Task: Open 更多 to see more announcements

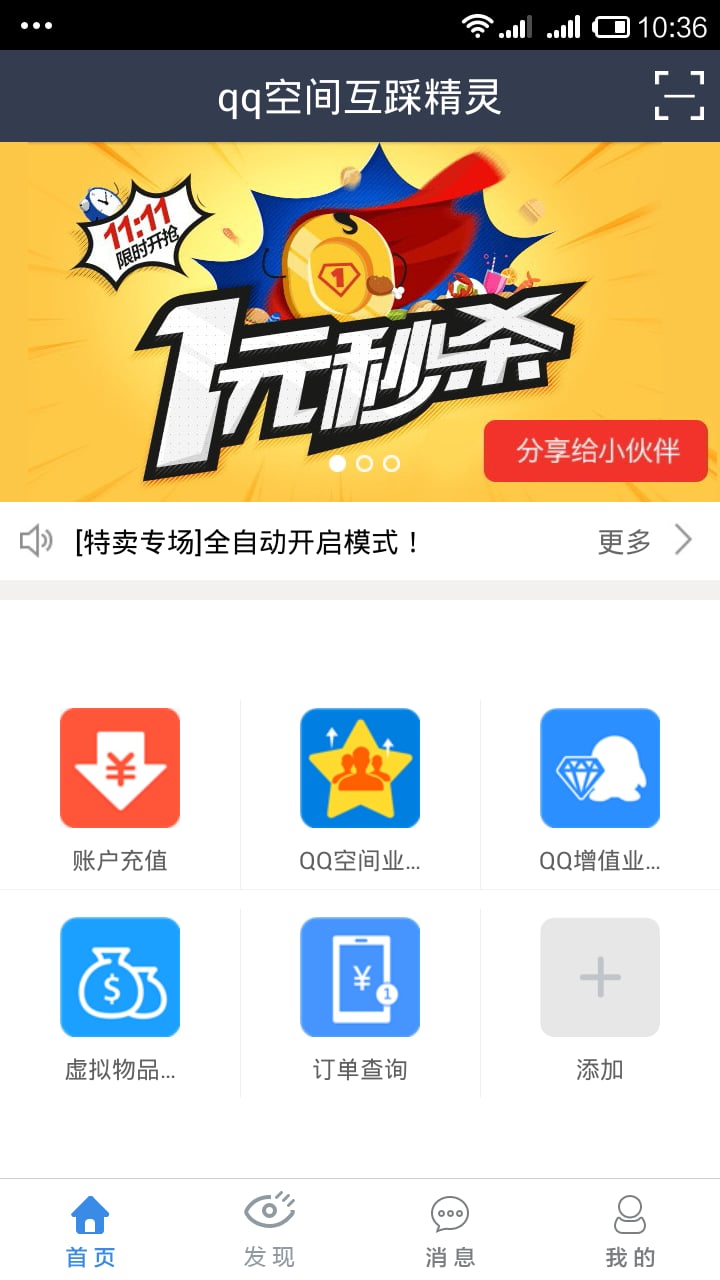Action: 623,541
